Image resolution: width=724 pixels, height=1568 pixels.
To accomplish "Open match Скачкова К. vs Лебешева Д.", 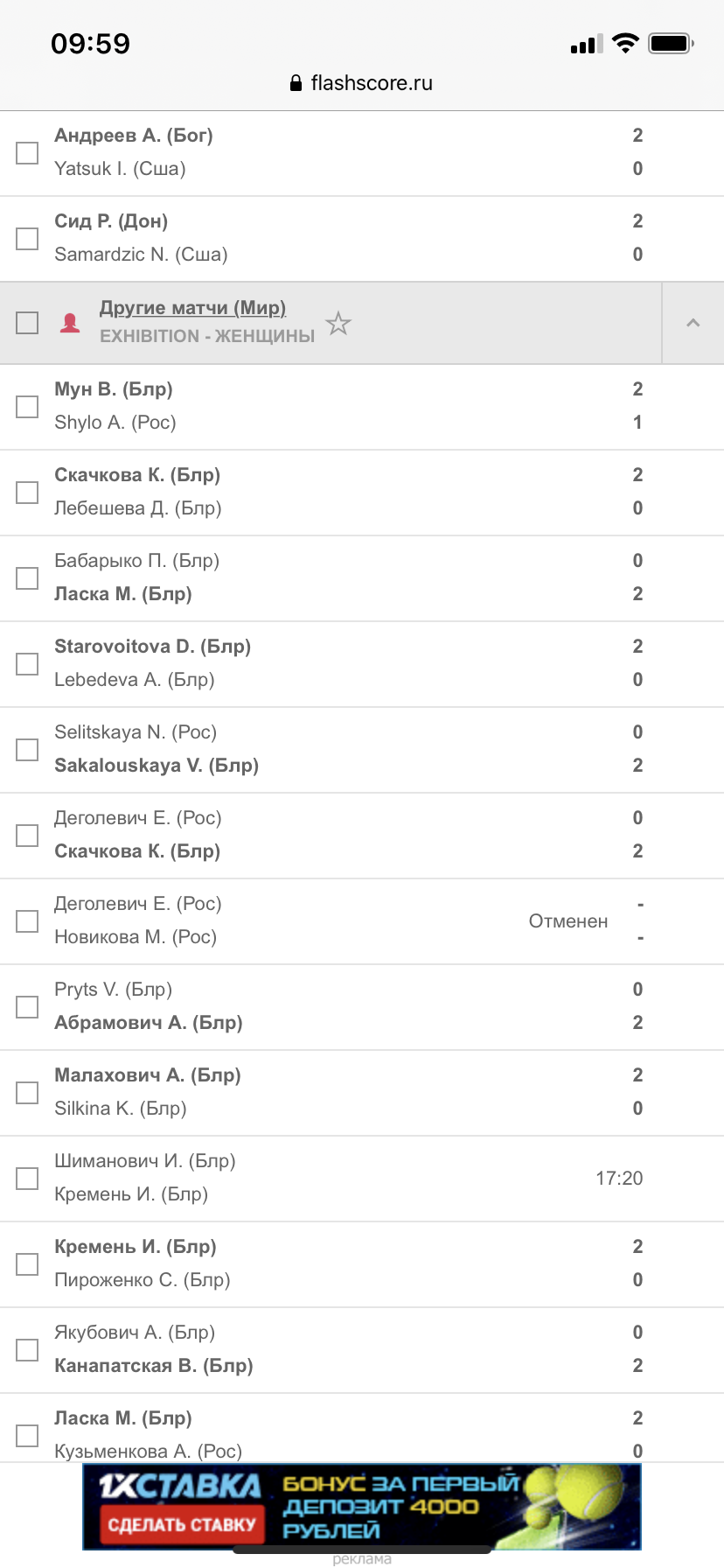I will [x=362, y=493].
